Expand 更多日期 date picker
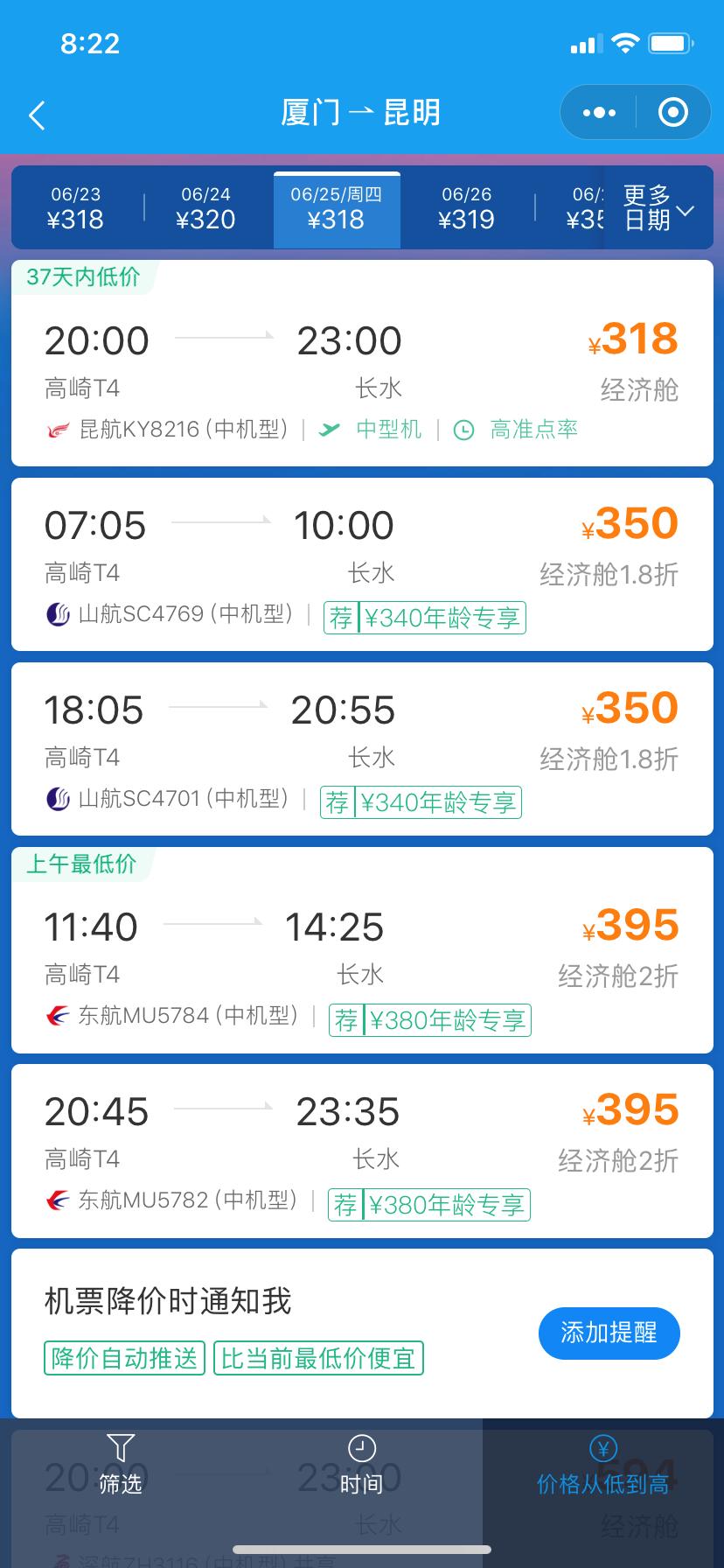This screenshot has width=724, height=1568. tap(658, 208)
